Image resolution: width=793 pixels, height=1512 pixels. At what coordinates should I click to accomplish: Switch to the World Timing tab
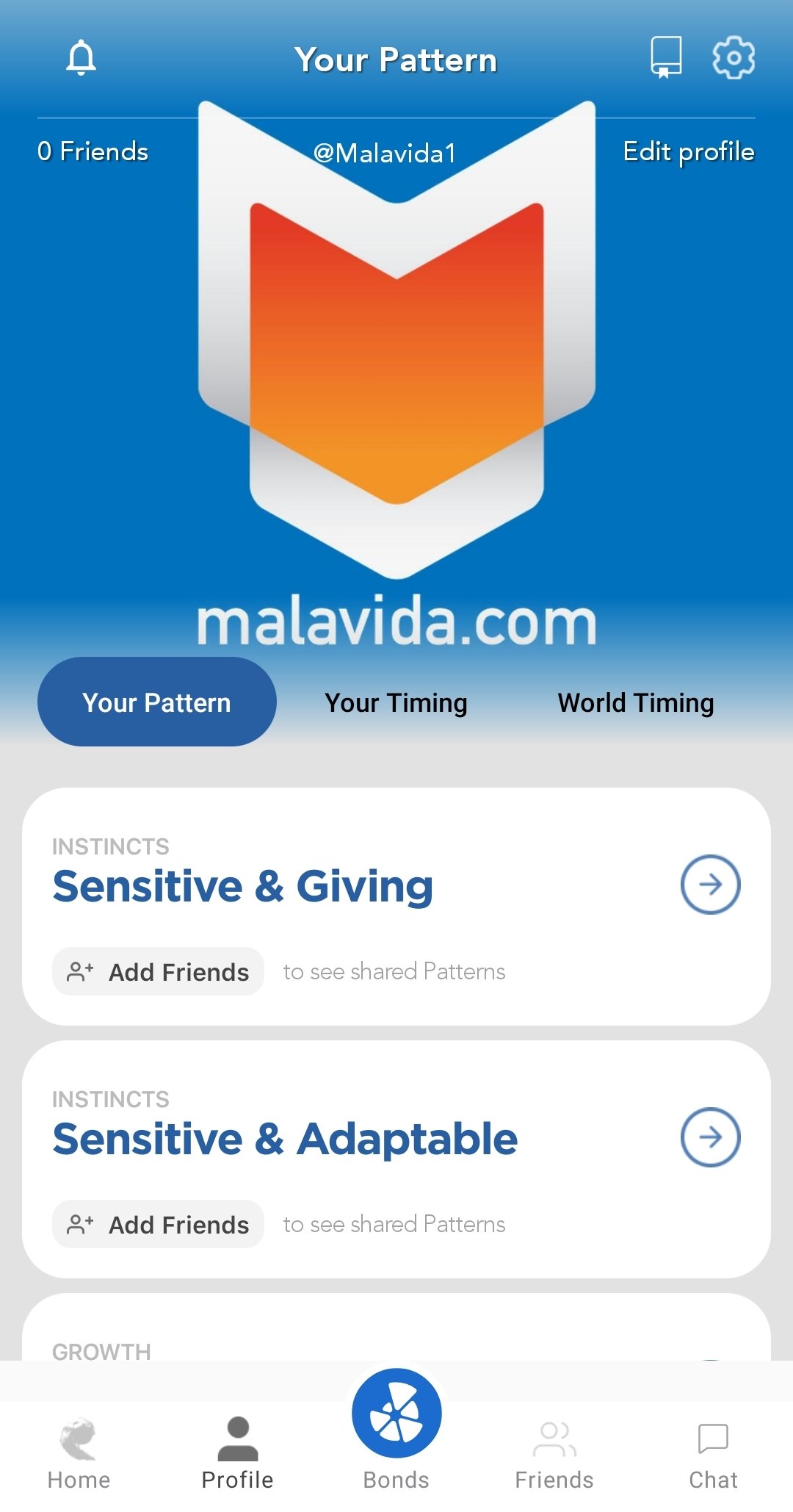click(636, 702)
